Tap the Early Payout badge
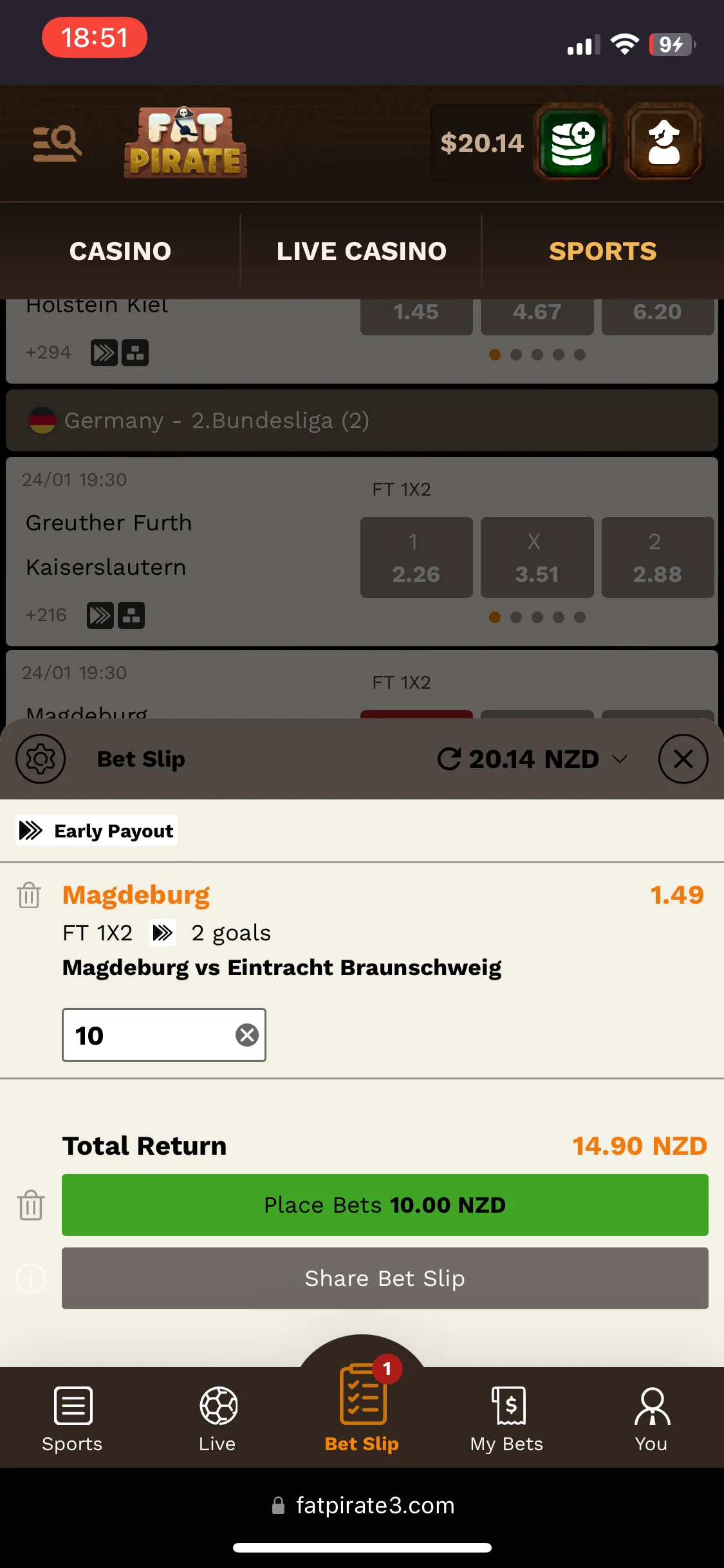 97,830
